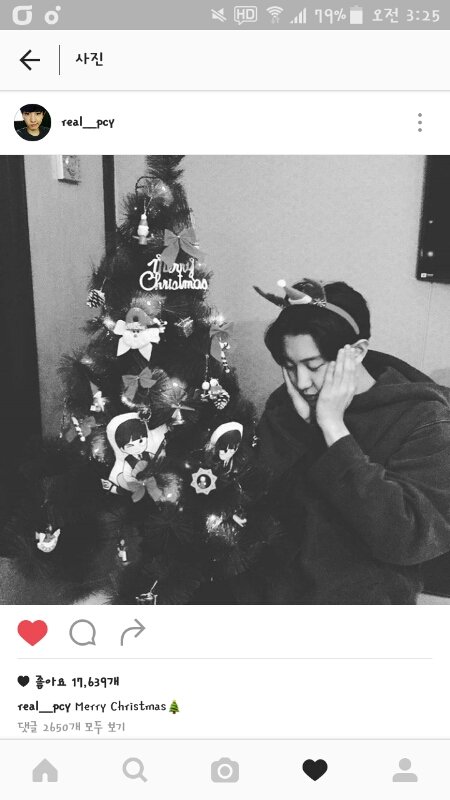Share the post with the arrow icon
450x800 pixels.
pos(133,633)
